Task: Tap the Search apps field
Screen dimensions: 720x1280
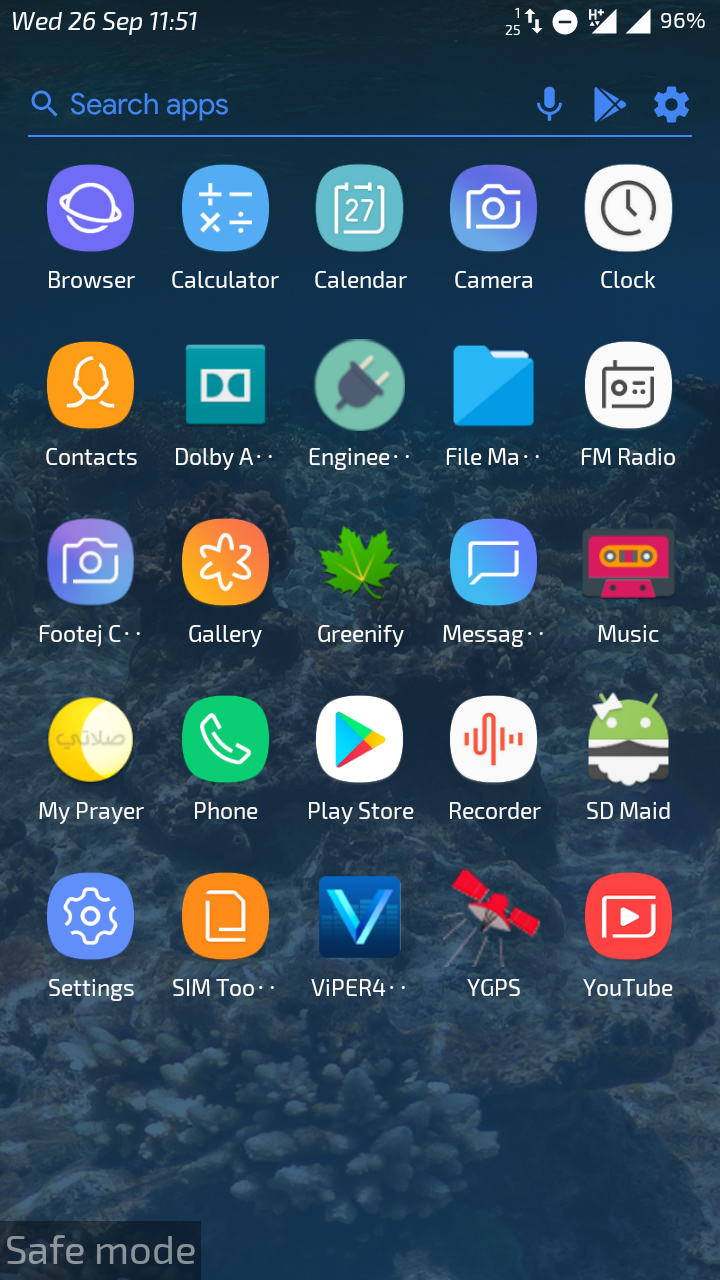Action: [270, 104]
